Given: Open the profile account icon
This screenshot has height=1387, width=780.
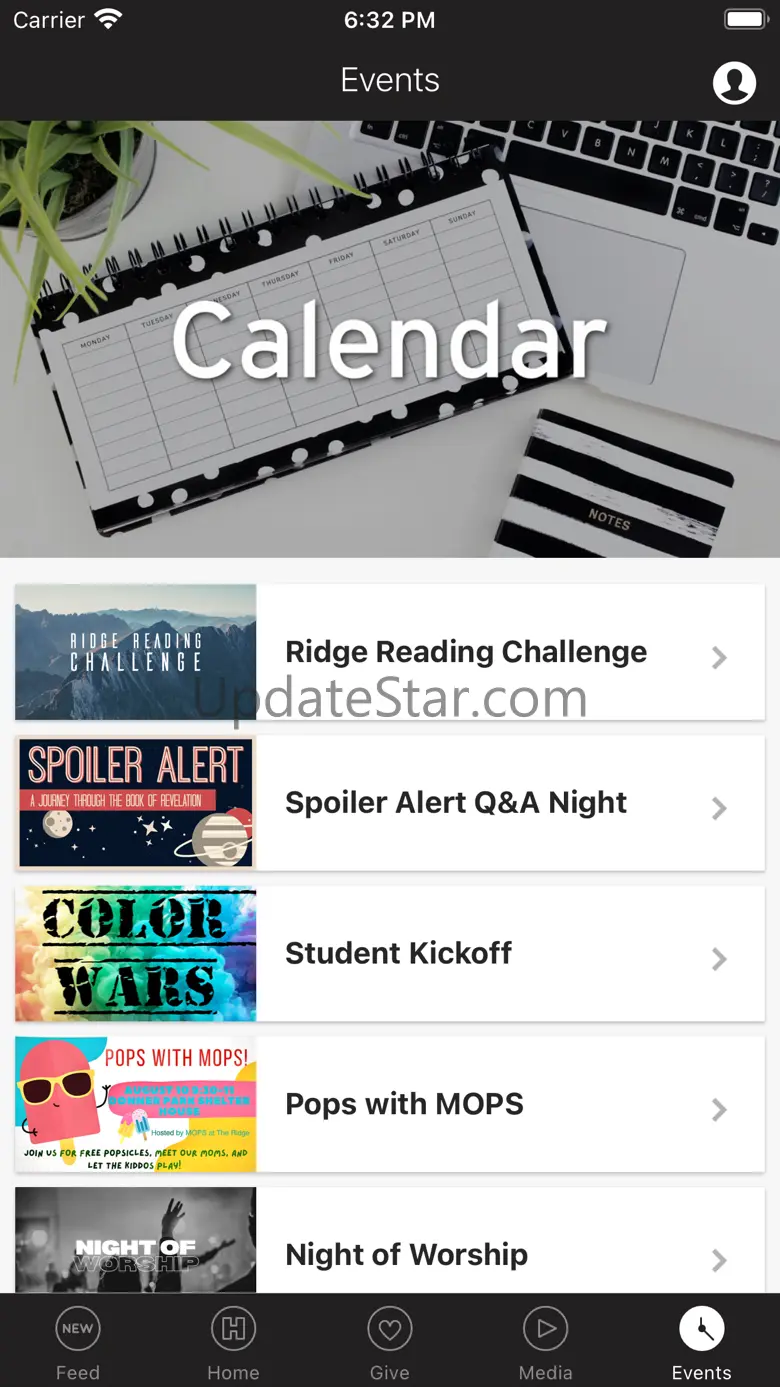Looking at the screenshot, I should 734,82.
